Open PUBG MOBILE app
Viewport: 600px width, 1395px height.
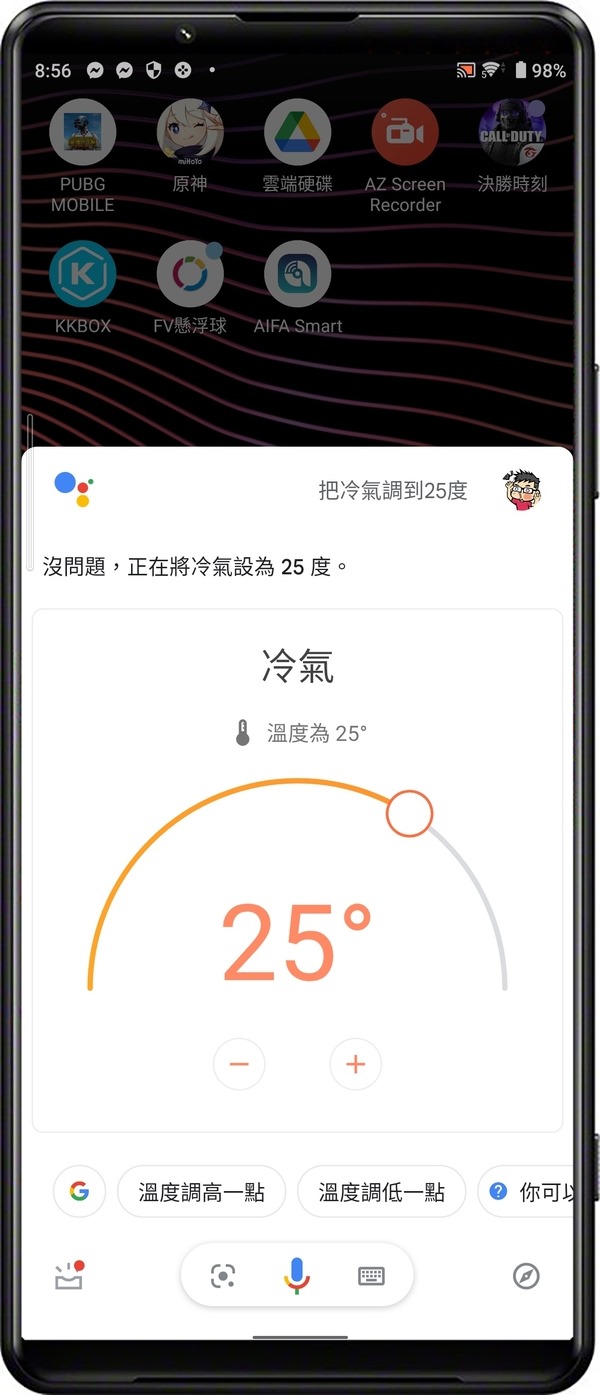(83, 133)
